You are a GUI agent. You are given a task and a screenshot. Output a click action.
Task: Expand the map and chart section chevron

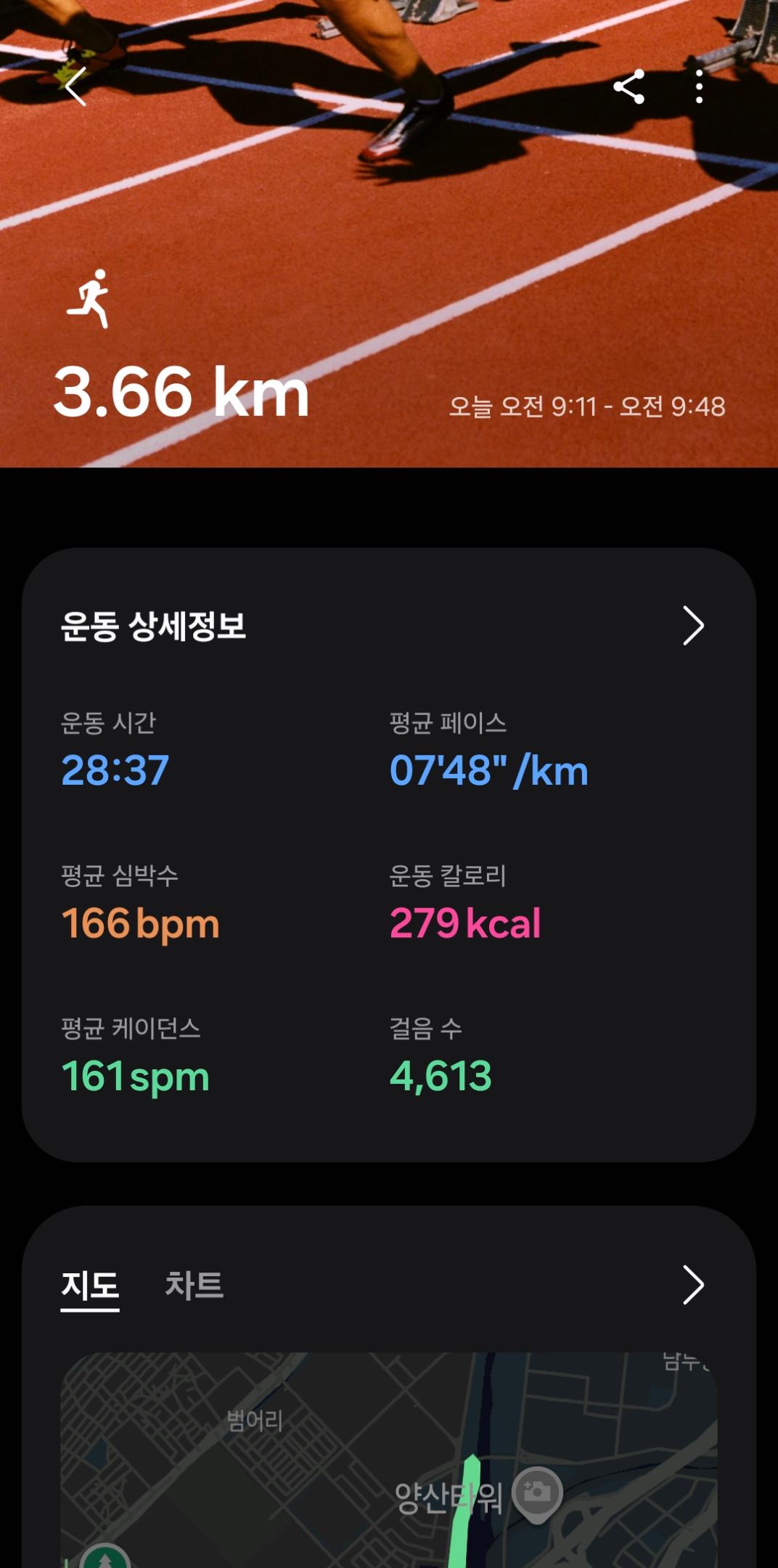[693, 1286]
